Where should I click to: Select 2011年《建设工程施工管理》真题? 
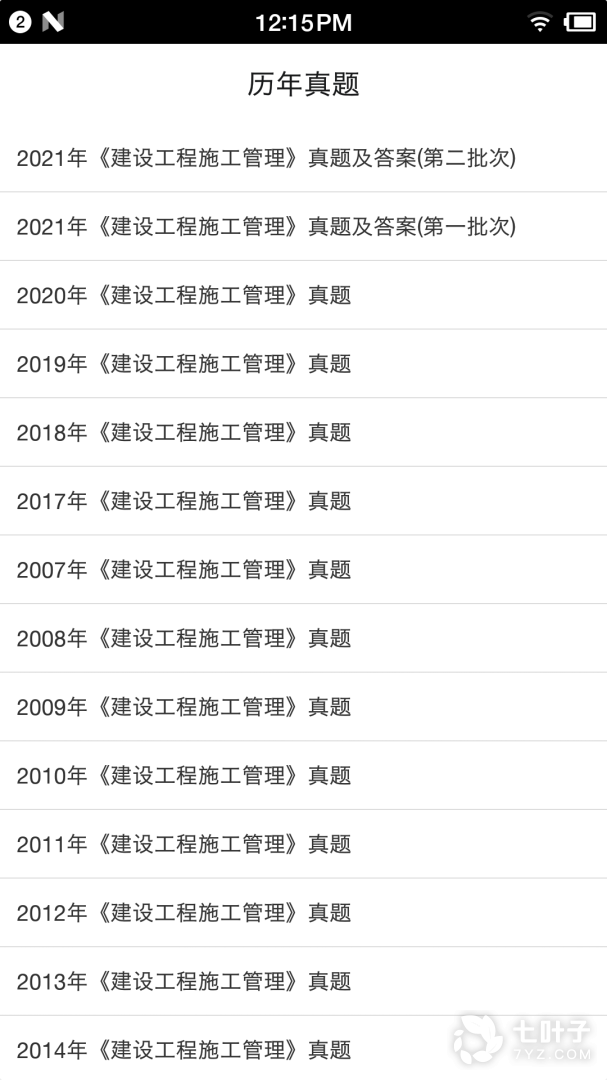tap(184, 844)
